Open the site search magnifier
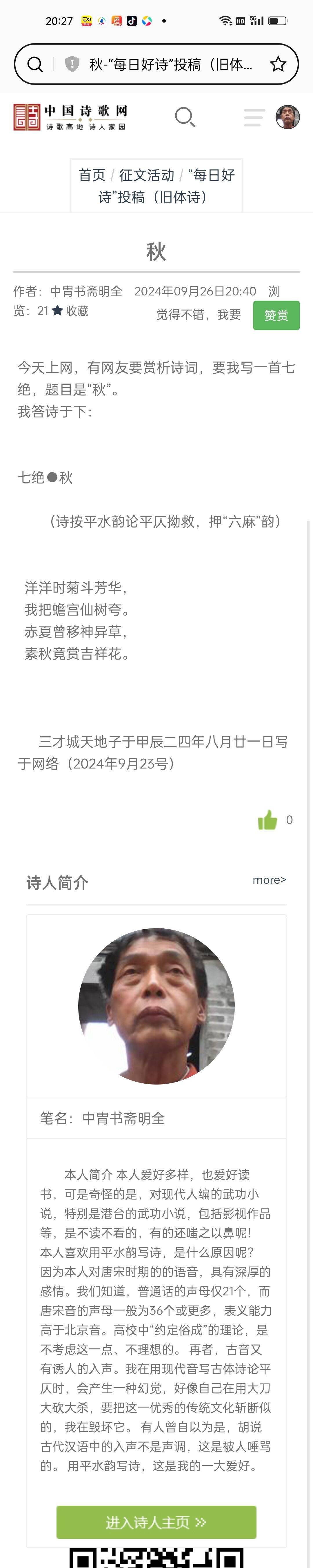 [185, 117]
